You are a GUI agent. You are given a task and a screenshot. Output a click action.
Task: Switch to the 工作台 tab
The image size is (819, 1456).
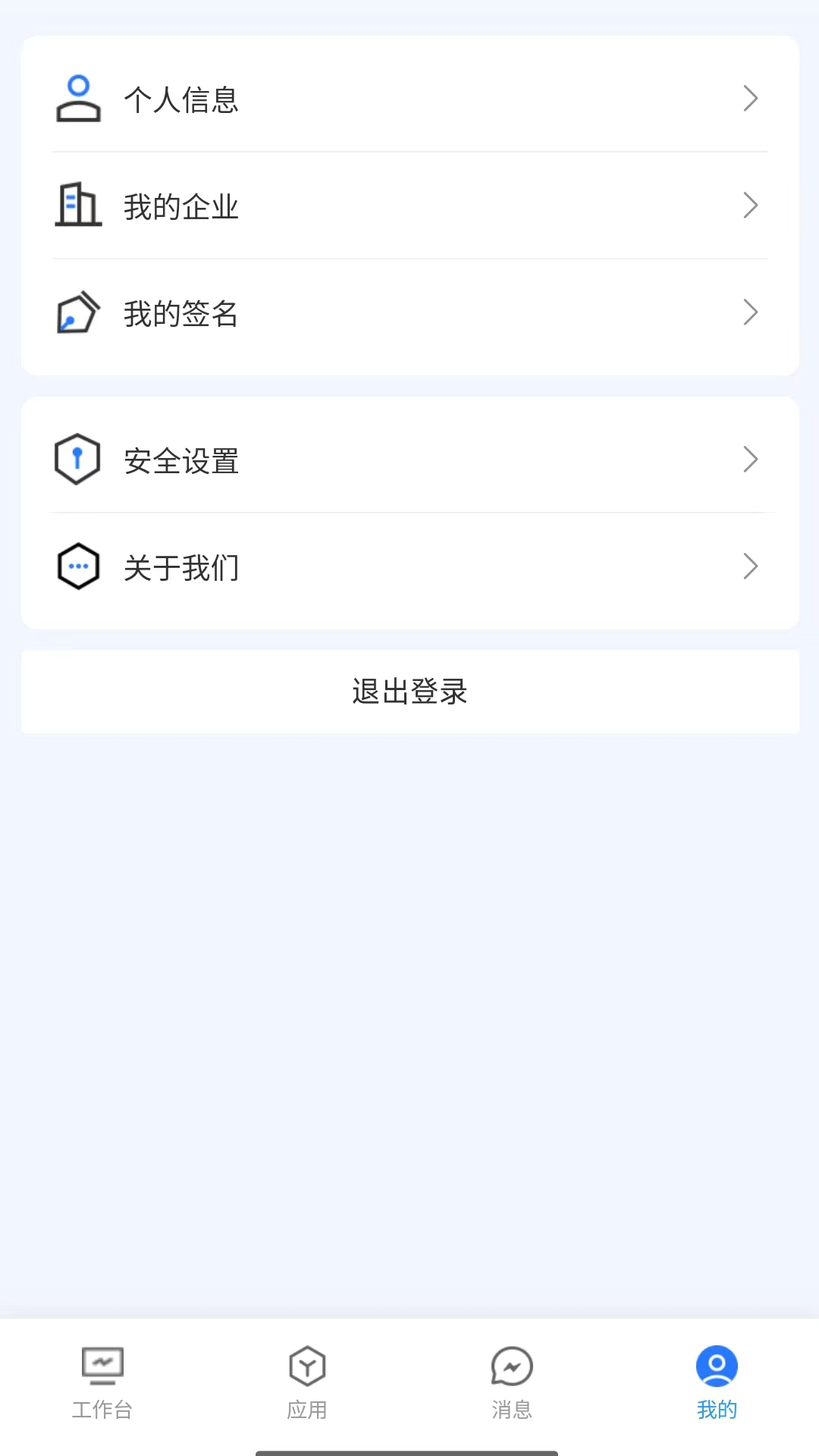(x=102, y=1382)
